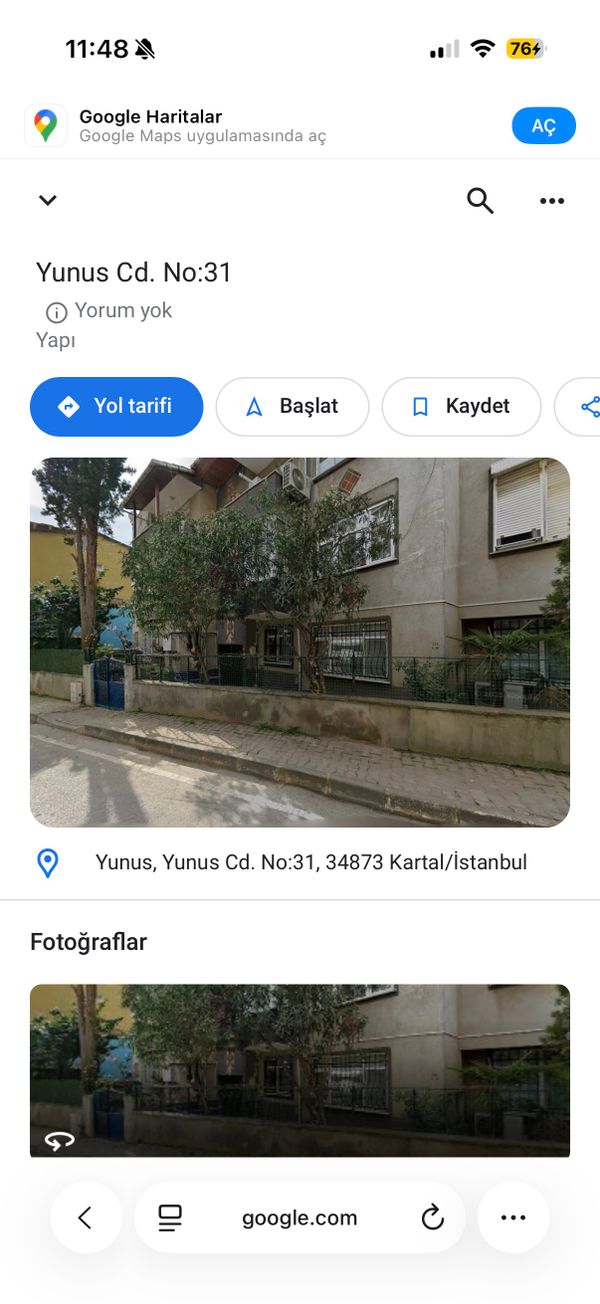Save this place with Kaydet

coord(461,406)
